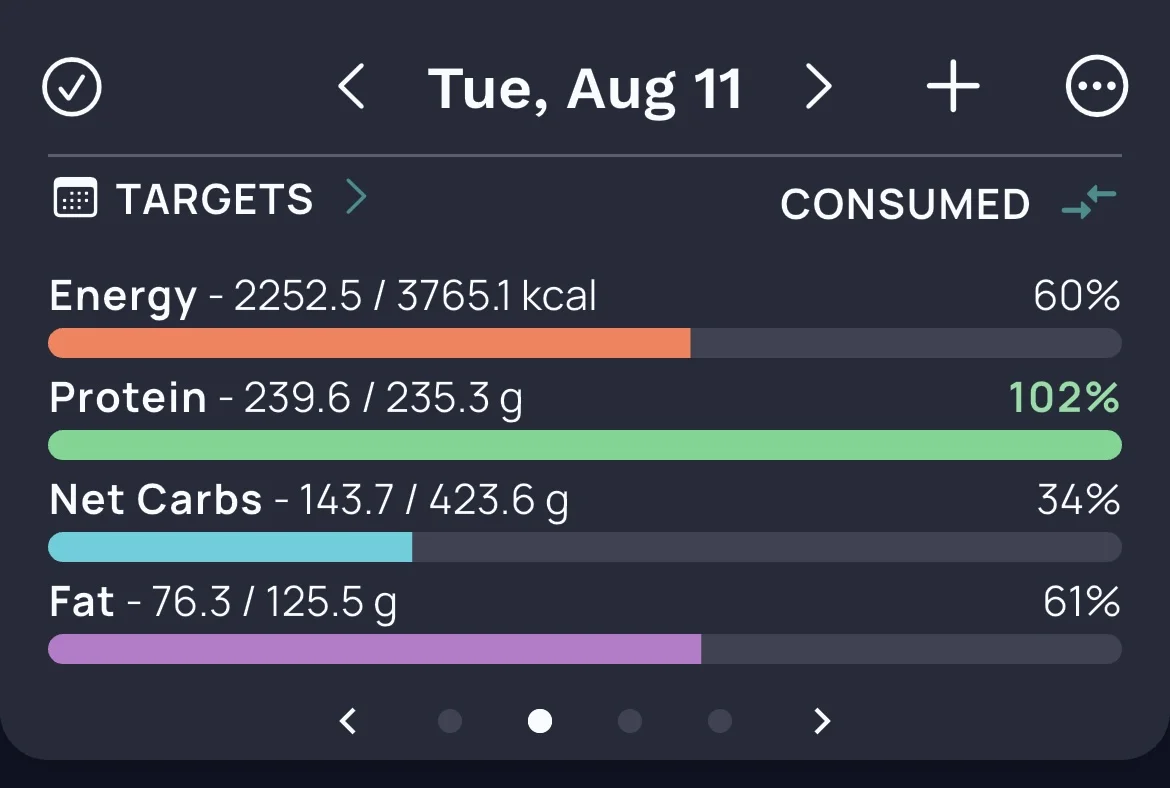Viewport: 1170px width, 788px height.
Task: Go to the next day
Action: tap(819, 87)
